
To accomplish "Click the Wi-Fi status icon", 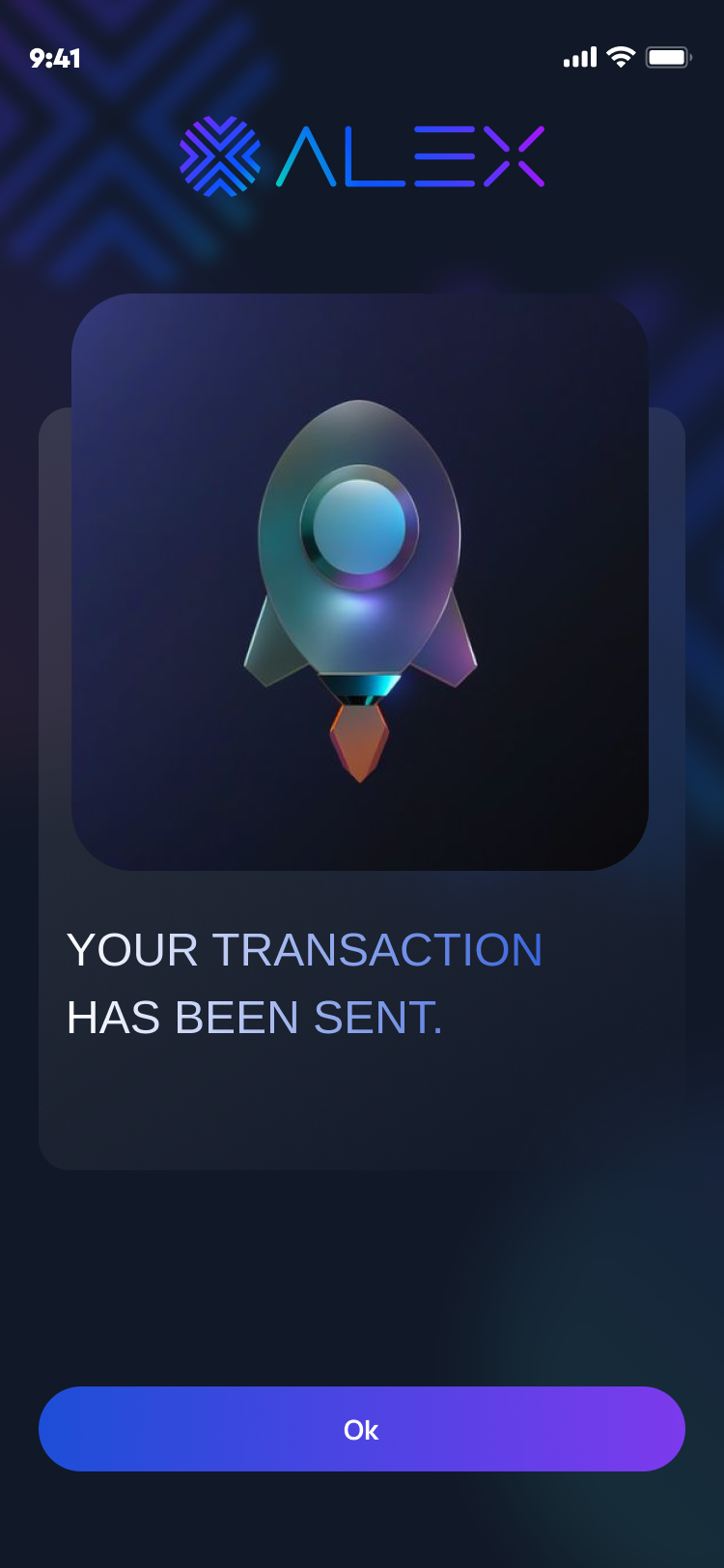I will (x=619, y=57).
